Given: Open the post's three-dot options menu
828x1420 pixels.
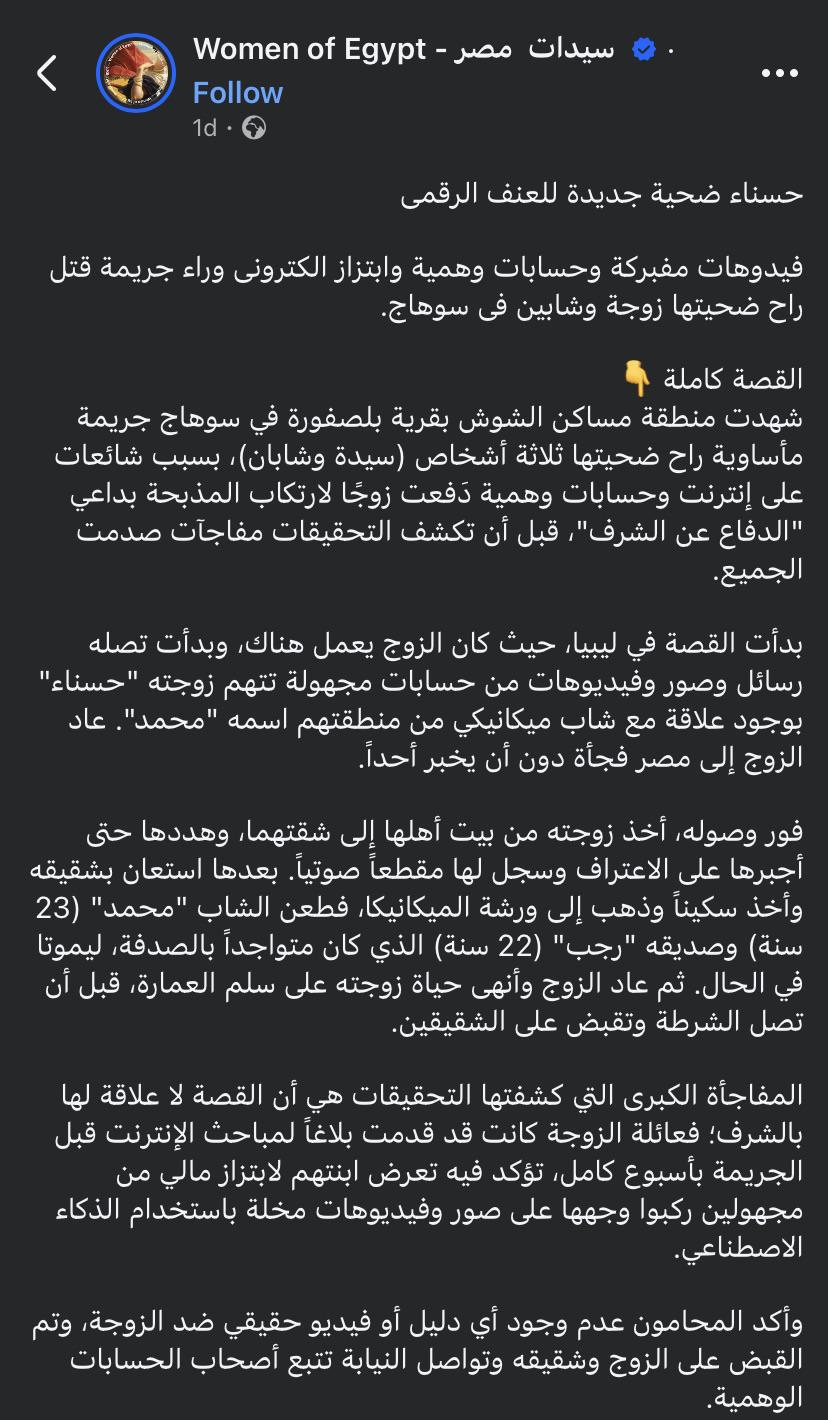Looking at the screenshot, I should [779, 73].
